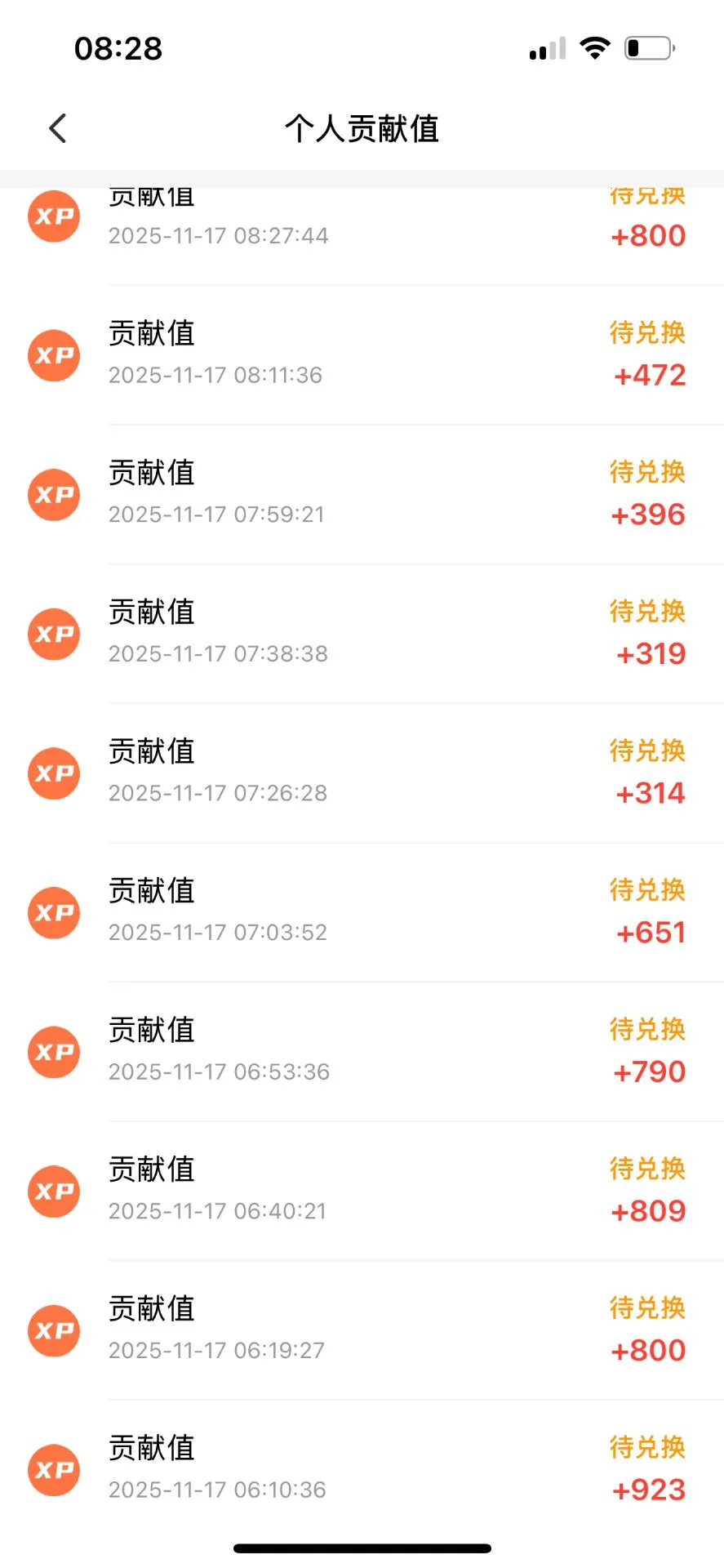
Task: Tap the Wi-Fi icon in the status bar
Action: [x=595, y=47]
